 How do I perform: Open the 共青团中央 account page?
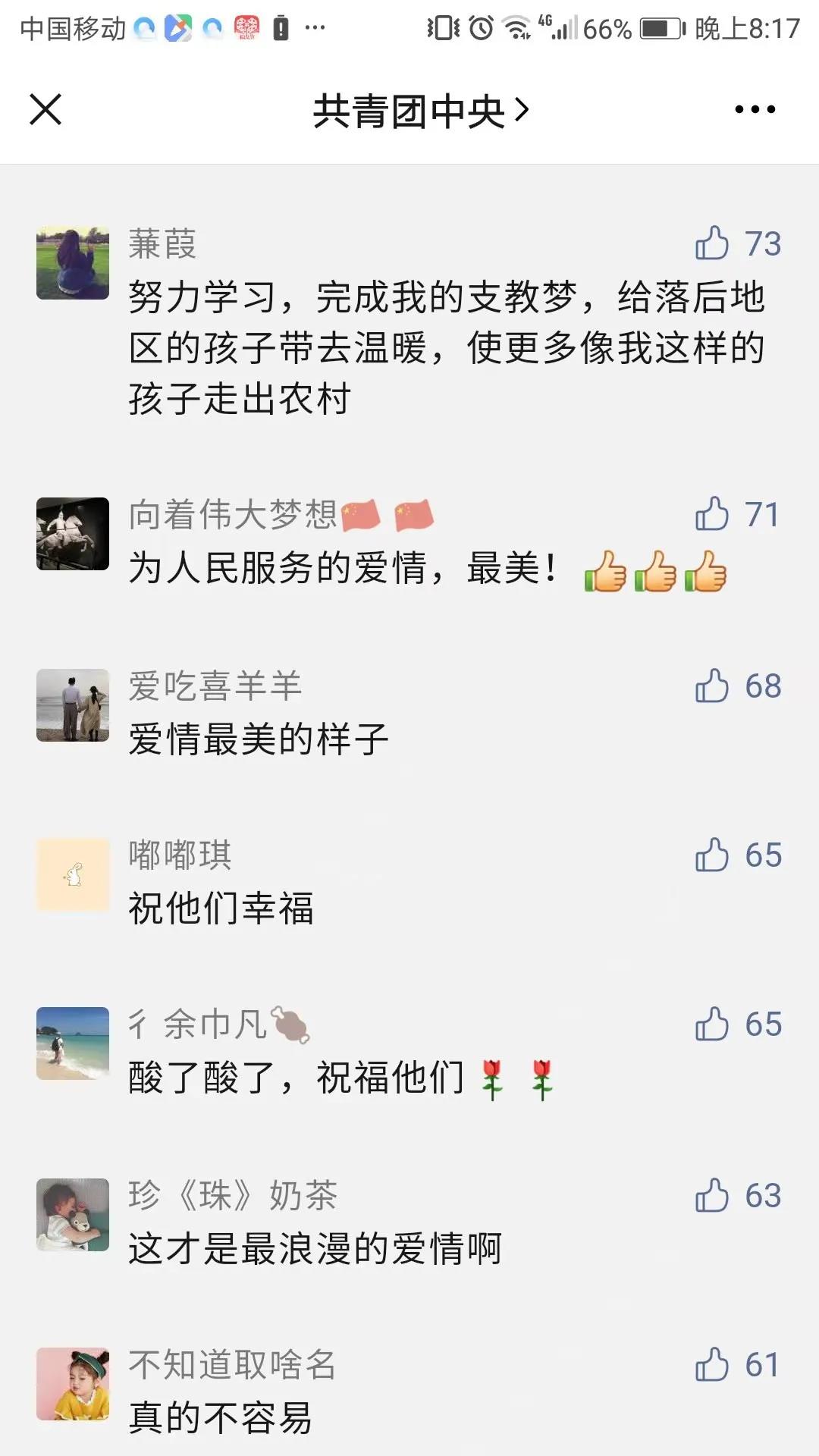coord(420,111)
